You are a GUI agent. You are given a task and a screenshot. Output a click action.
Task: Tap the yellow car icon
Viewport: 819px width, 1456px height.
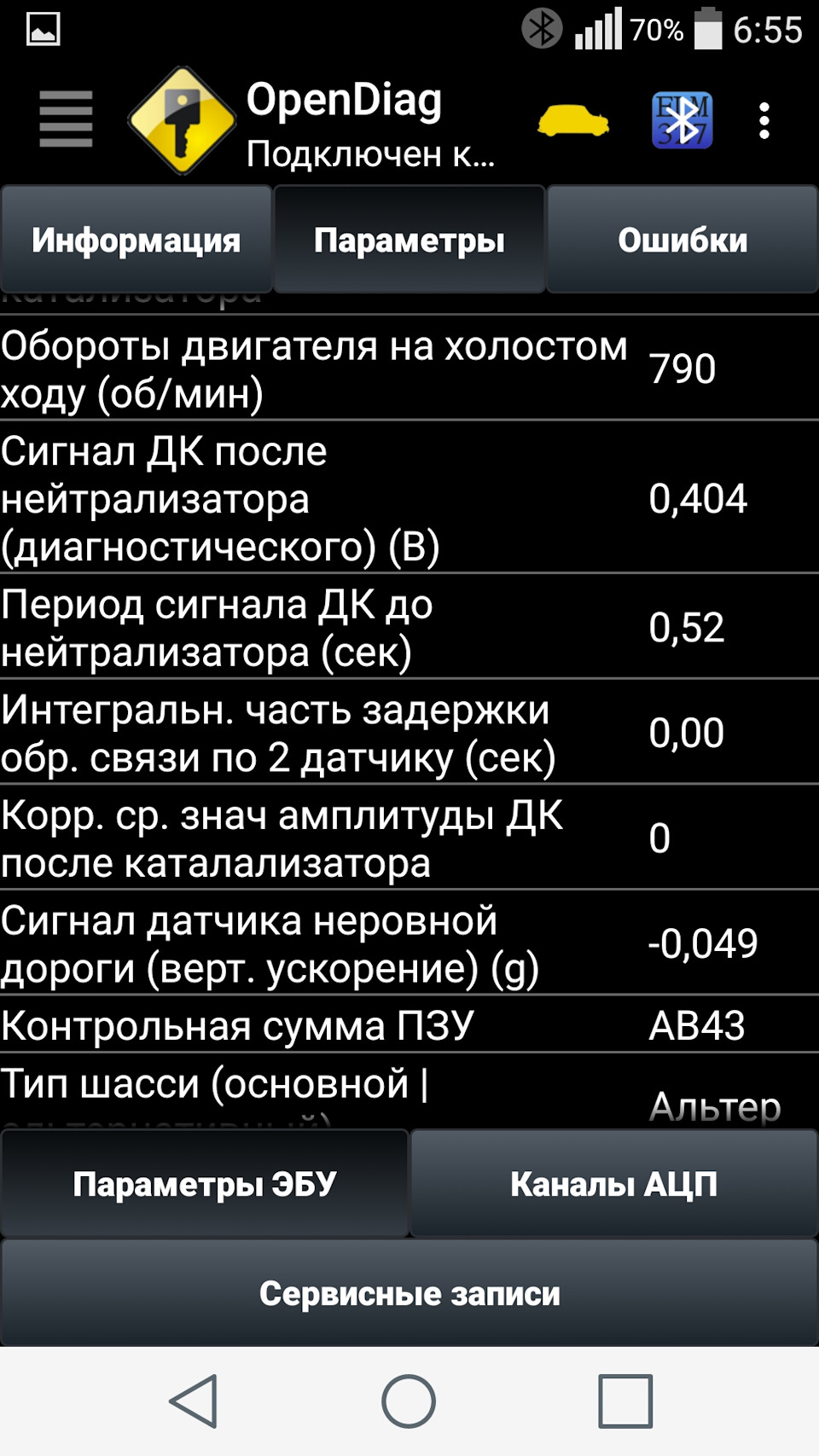(573, 121)
